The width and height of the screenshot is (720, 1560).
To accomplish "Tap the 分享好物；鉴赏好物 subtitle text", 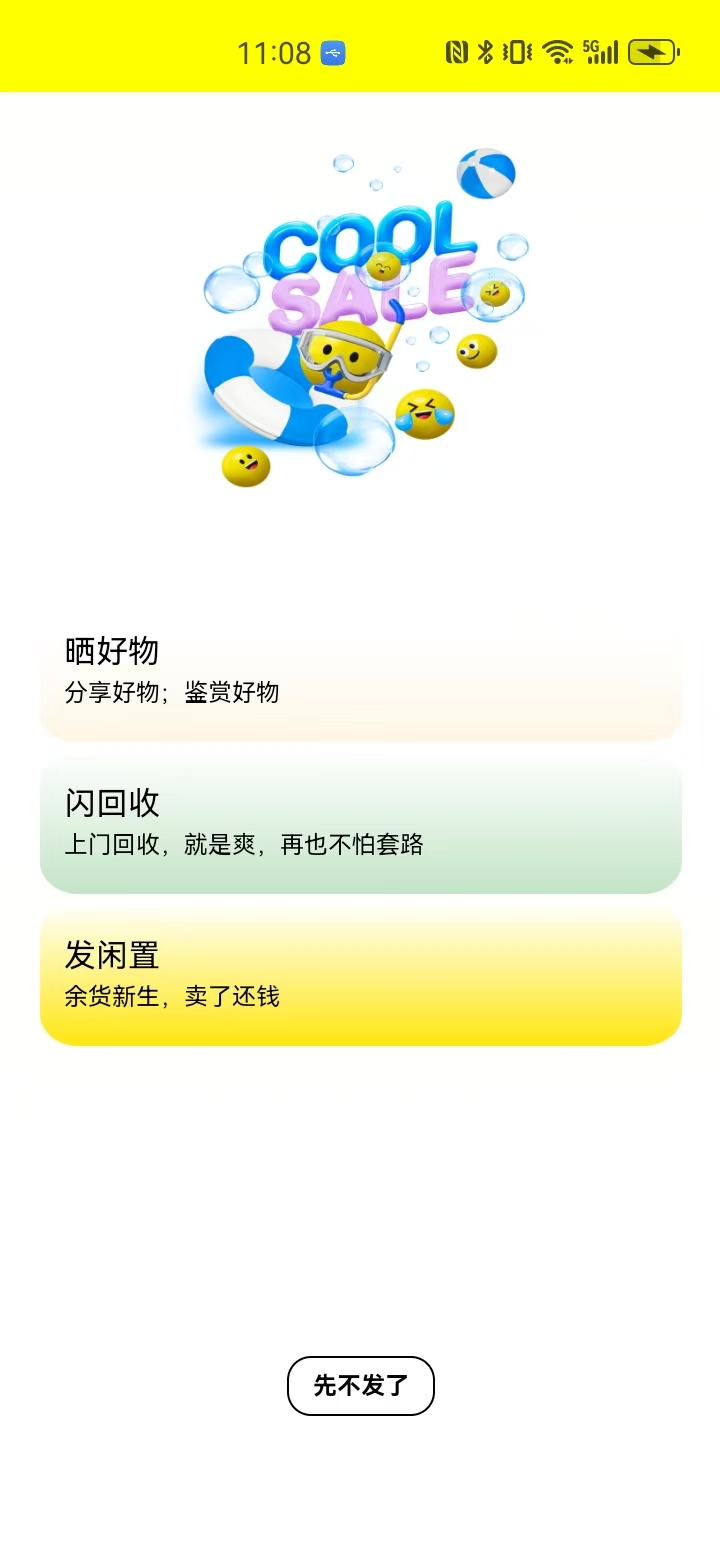I will pyautogui.click(x=172, y=693).
